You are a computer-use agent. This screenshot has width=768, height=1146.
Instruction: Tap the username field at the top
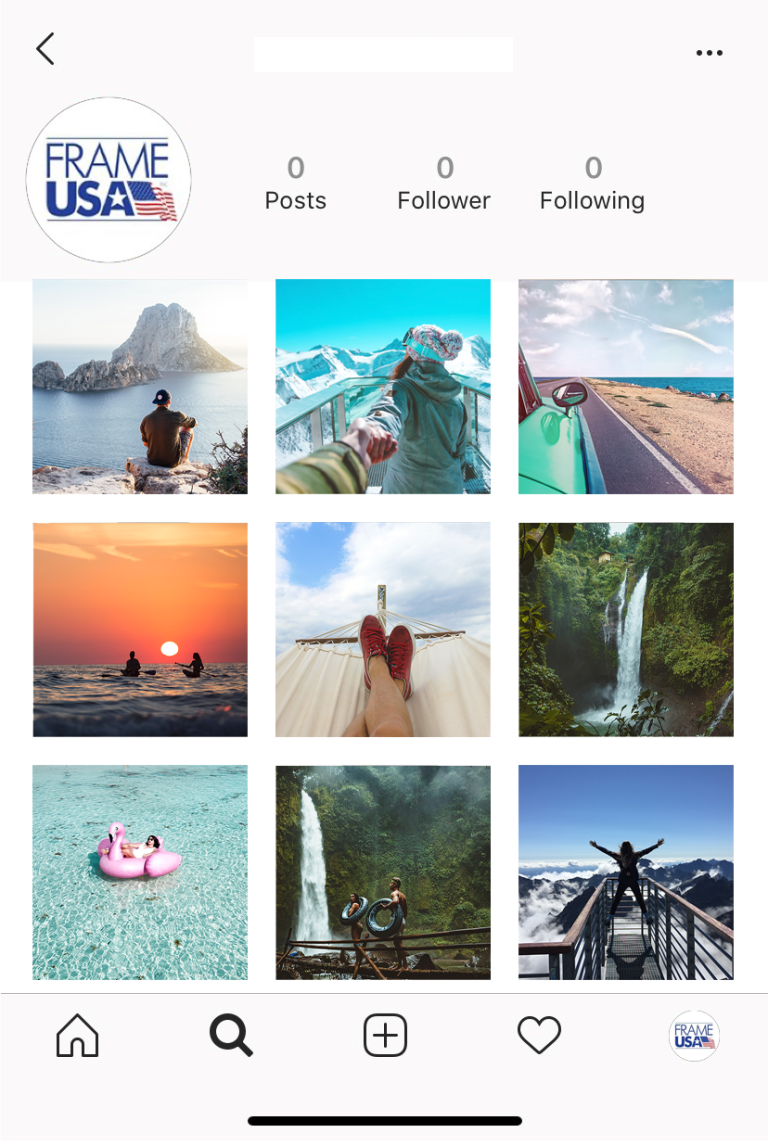click(383, 54)
